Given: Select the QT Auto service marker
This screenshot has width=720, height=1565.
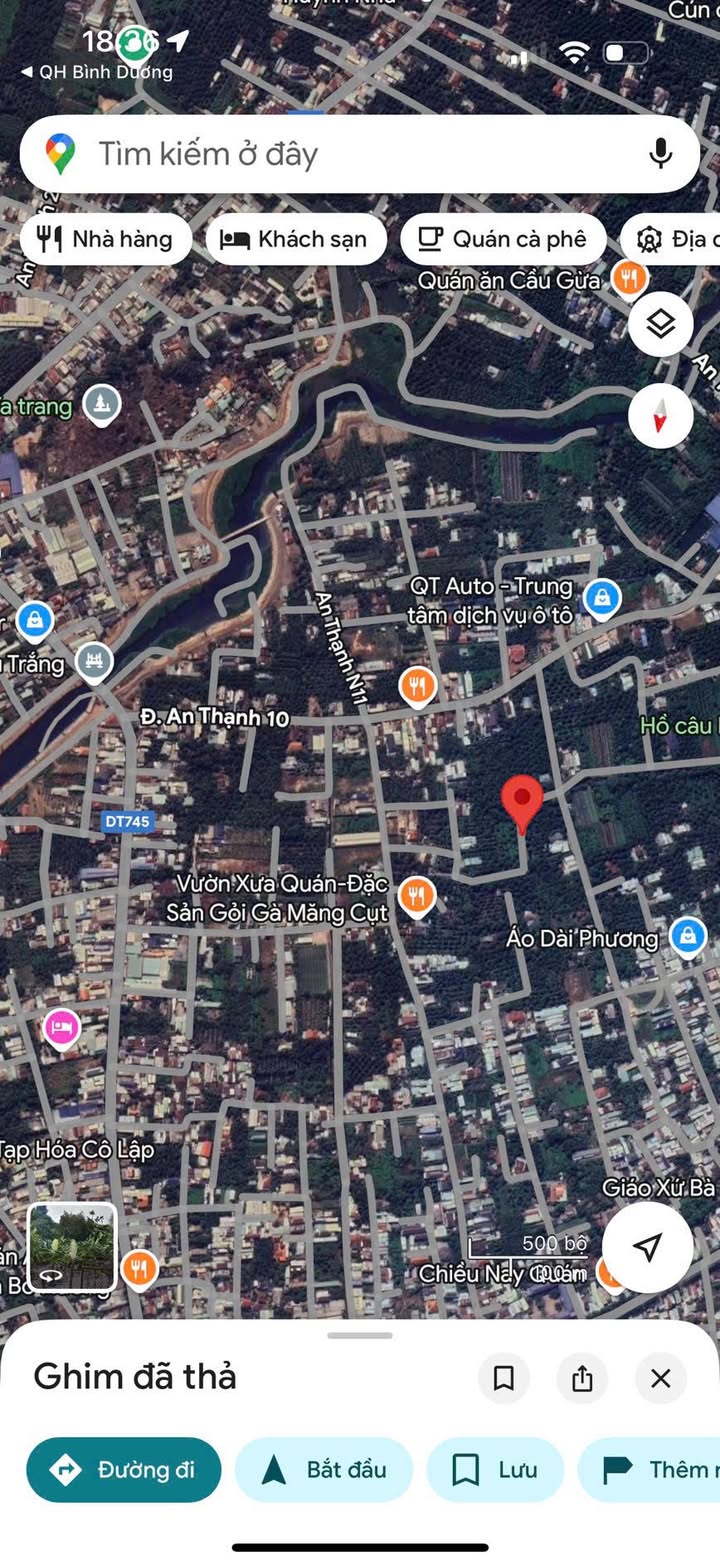Looking at the screenshot, I should tap(601, 598).
